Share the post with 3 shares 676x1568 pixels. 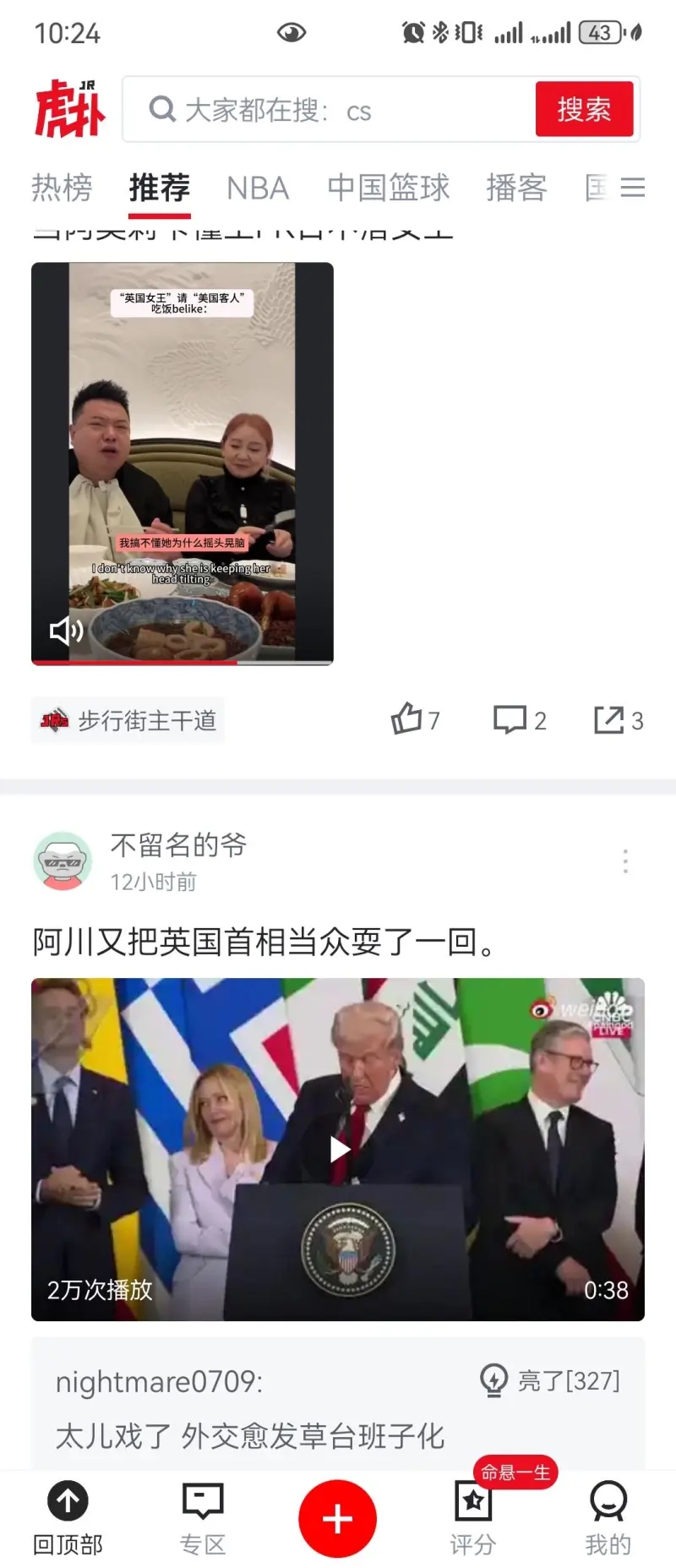pyautogui.click(x=619, y=720)
